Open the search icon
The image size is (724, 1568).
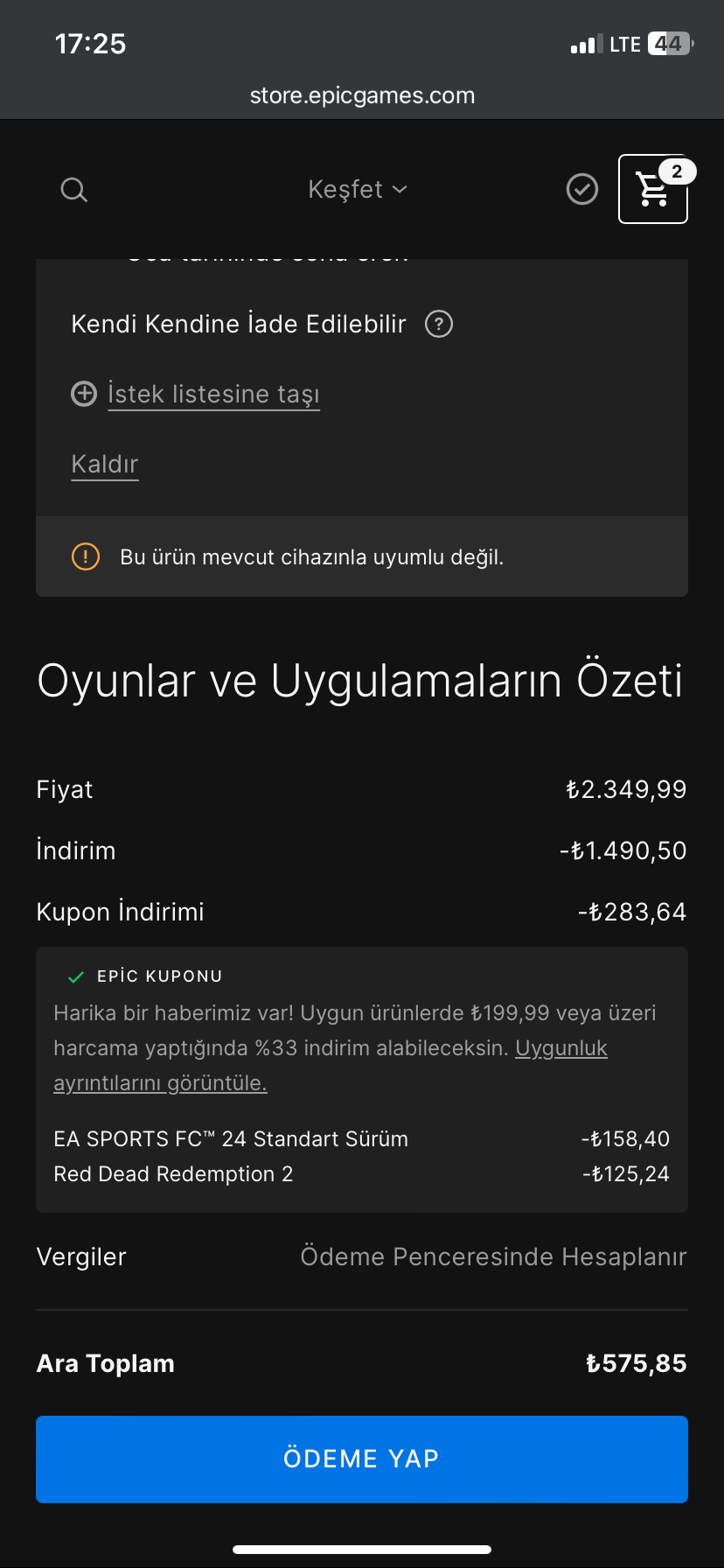pos(74,190)
